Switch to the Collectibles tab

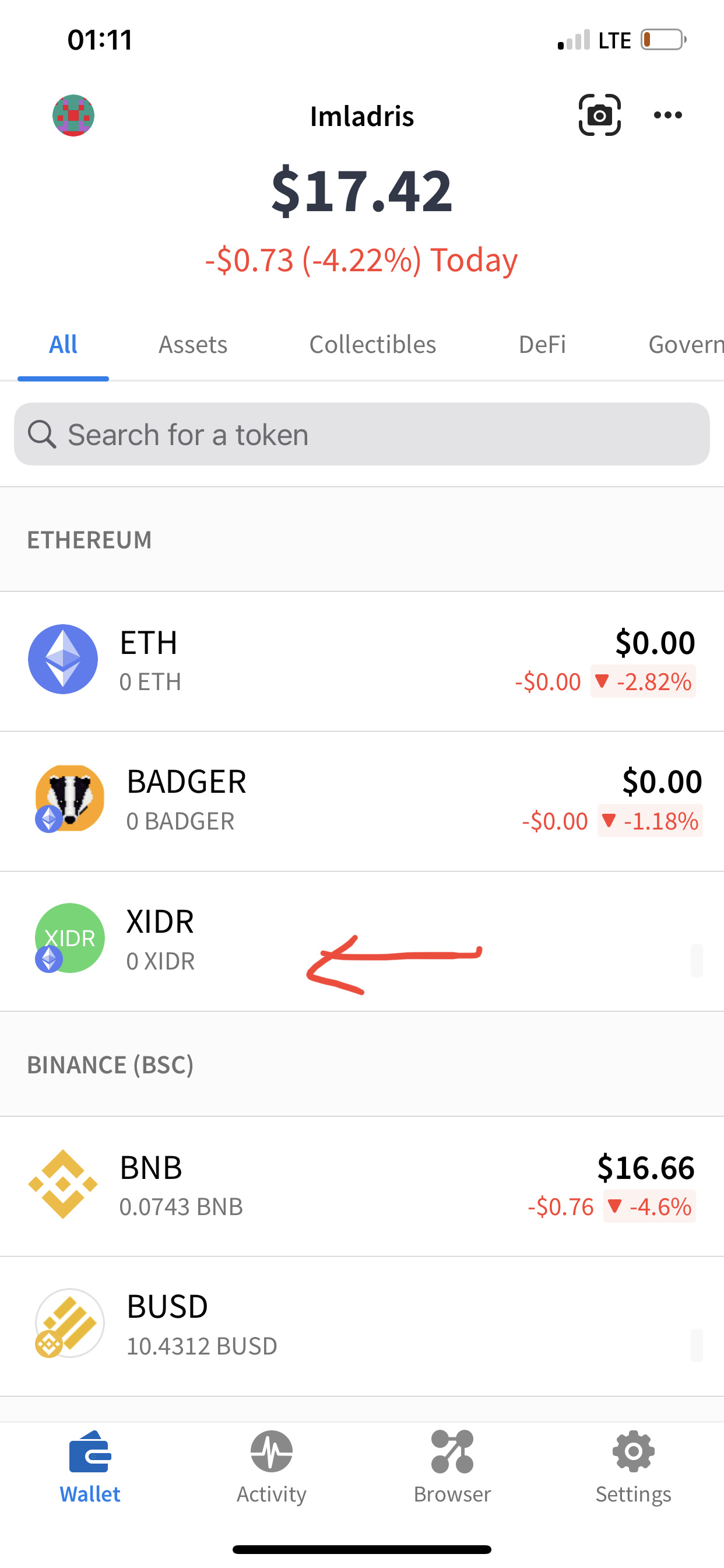click(x=372, y=345)
